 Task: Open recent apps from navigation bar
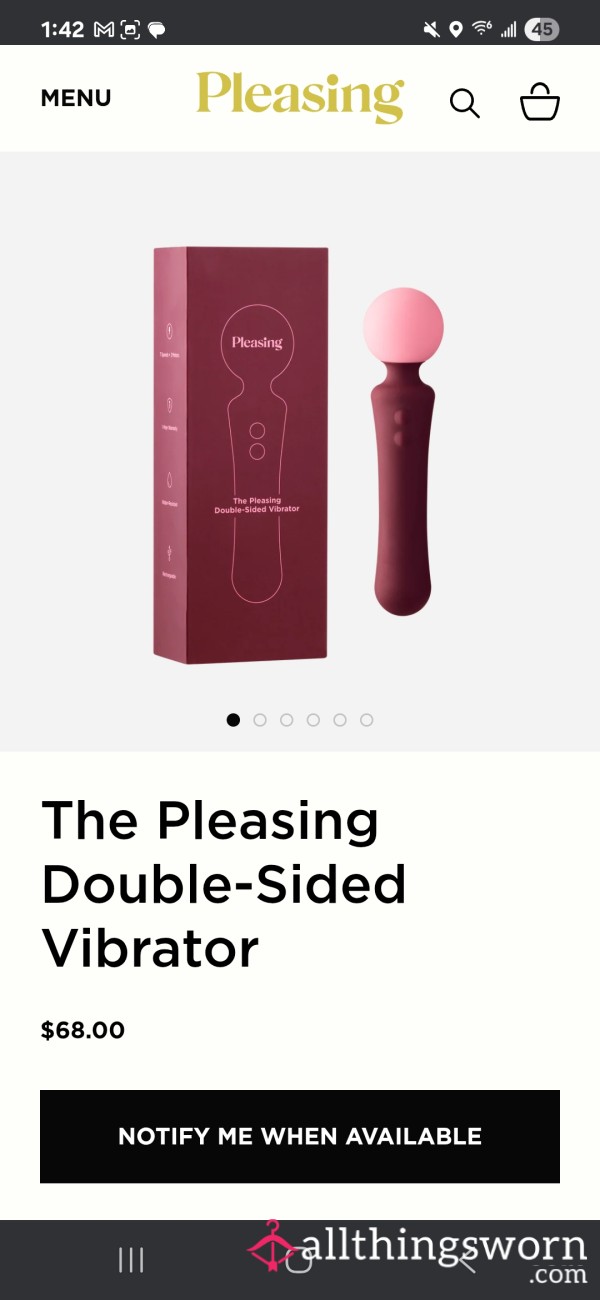[x=131, y=1260]
